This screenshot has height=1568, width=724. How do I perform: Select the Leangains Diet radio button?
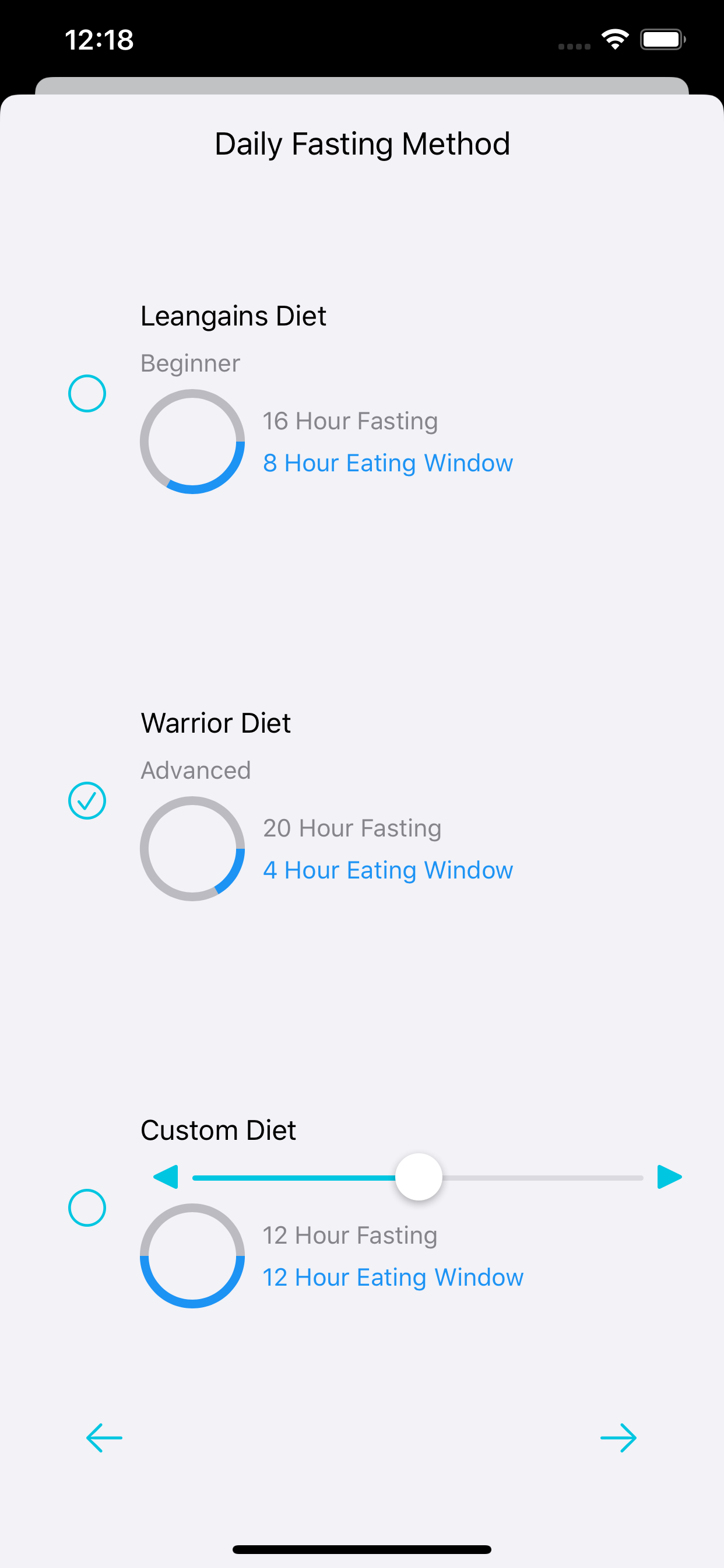87,393
